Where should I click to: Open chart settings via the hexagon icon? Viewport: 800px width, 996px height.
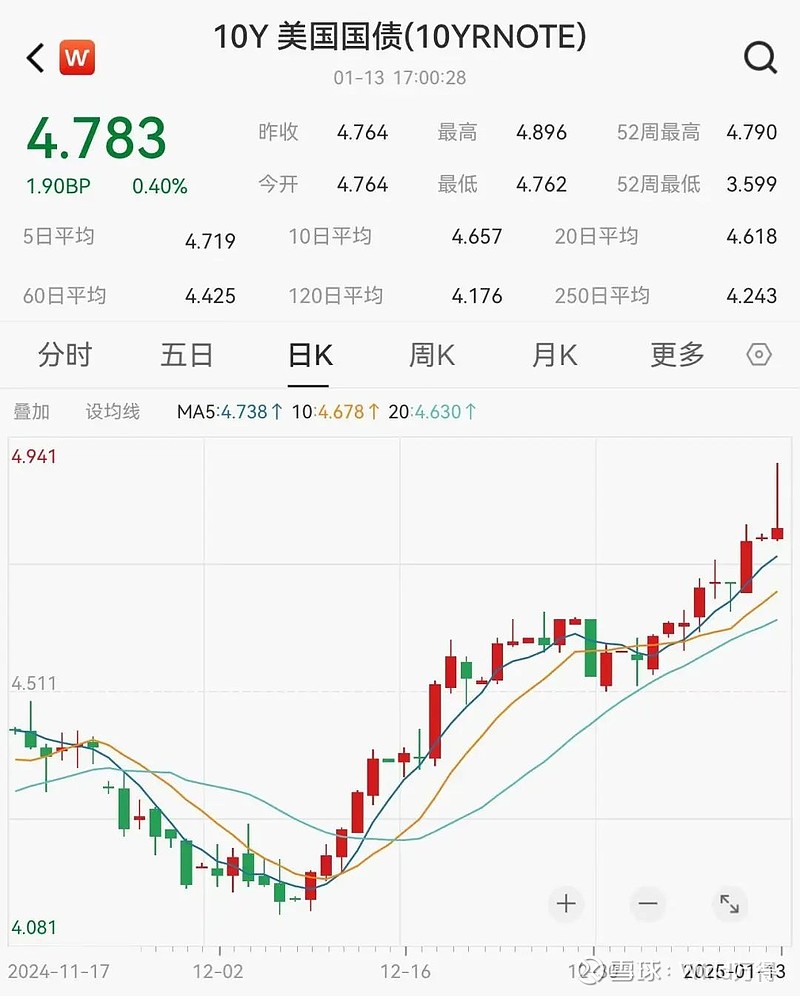pyautogui.click(x=758, y=355)
